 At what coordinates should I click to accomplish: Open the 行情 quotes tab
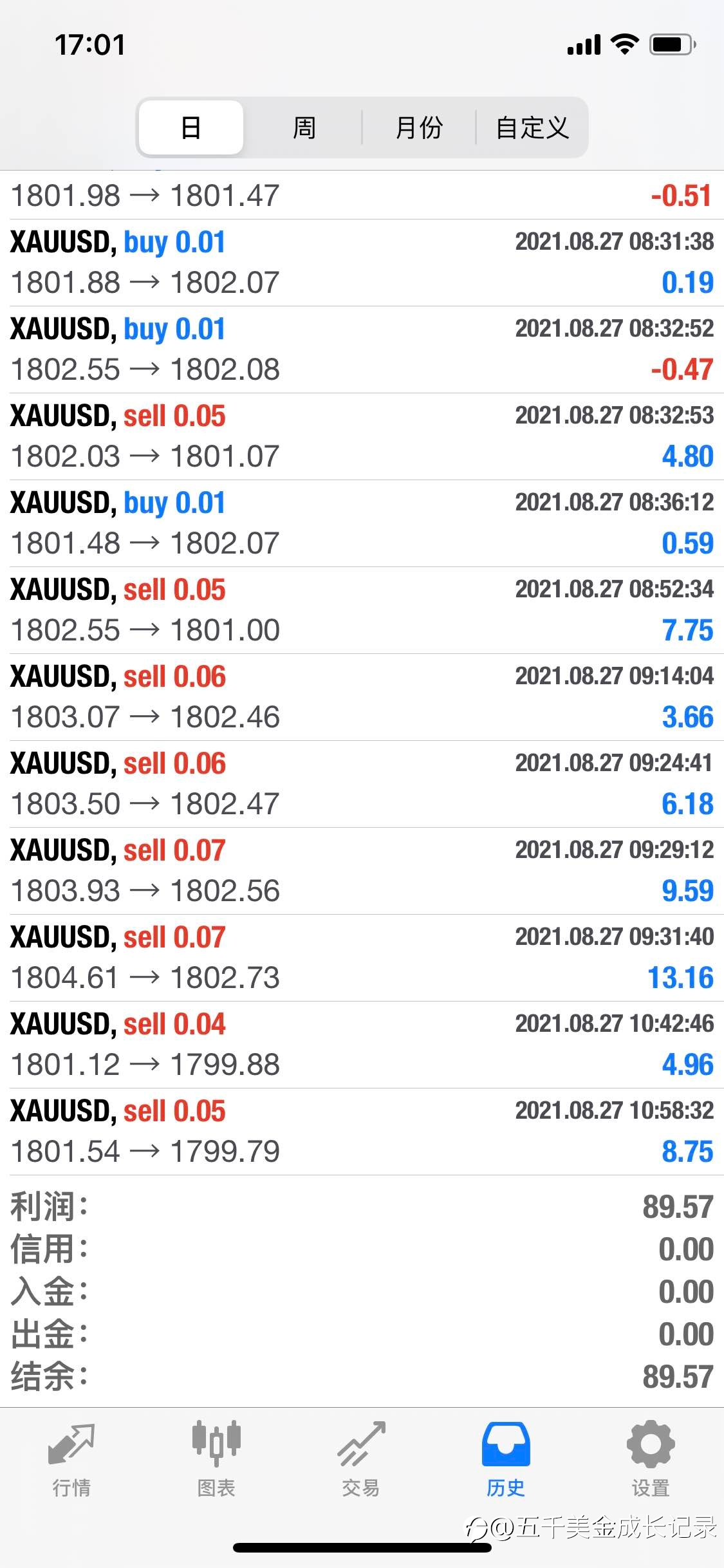click(x=71, y=1459)
